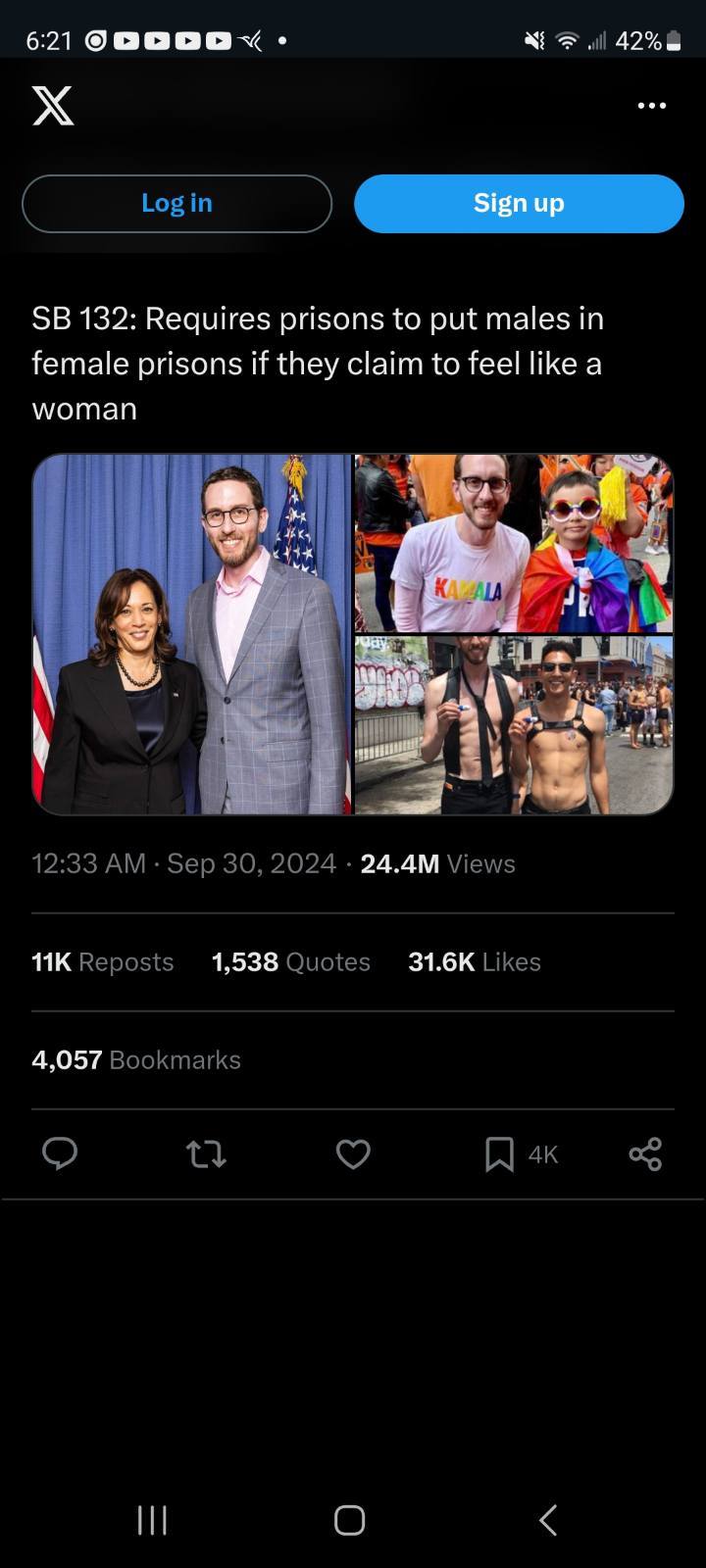
Task: Reply to this post
Action: coord(60,1153)
